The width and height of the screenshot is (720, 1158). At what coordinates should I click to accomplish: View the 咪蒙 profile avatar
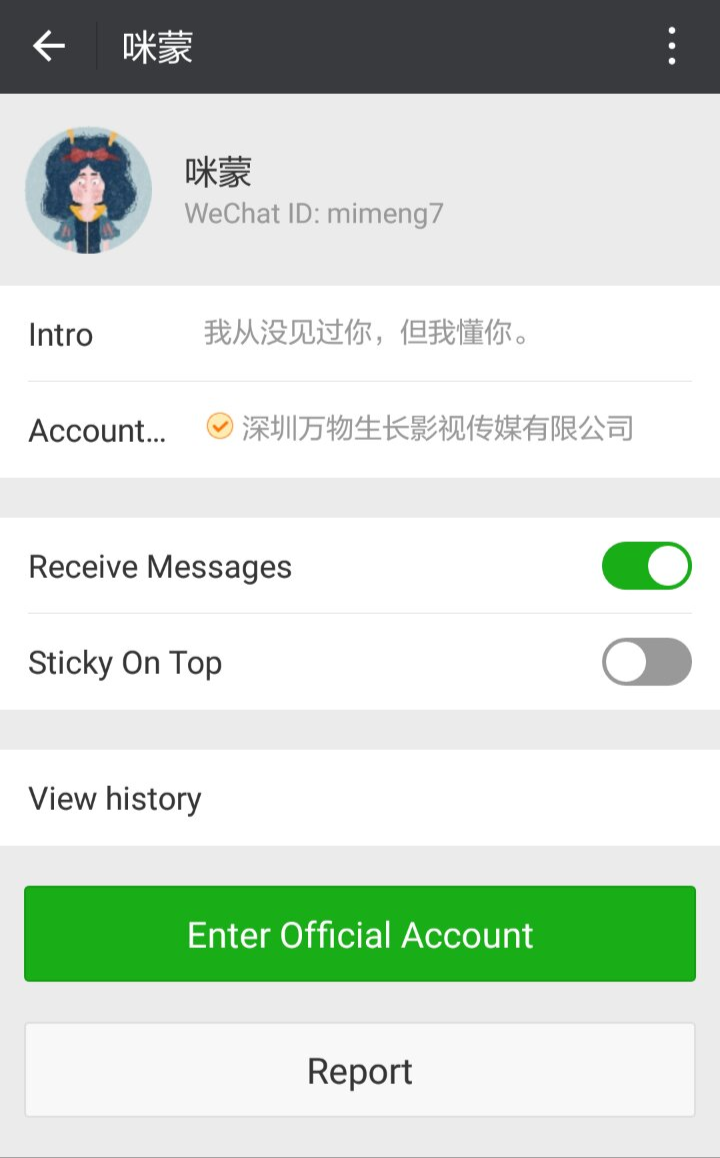(88, 190)
